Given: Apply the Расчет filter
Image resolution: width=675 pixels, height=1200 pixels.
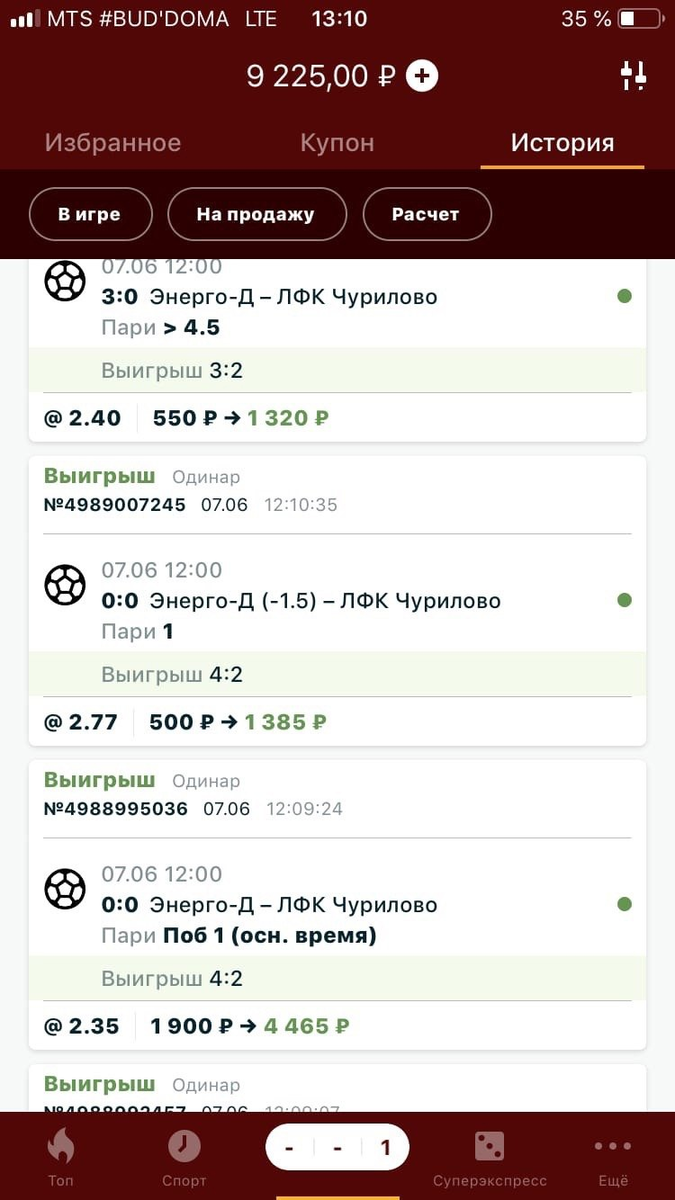Looking at the screenshot, I should 427,214.
